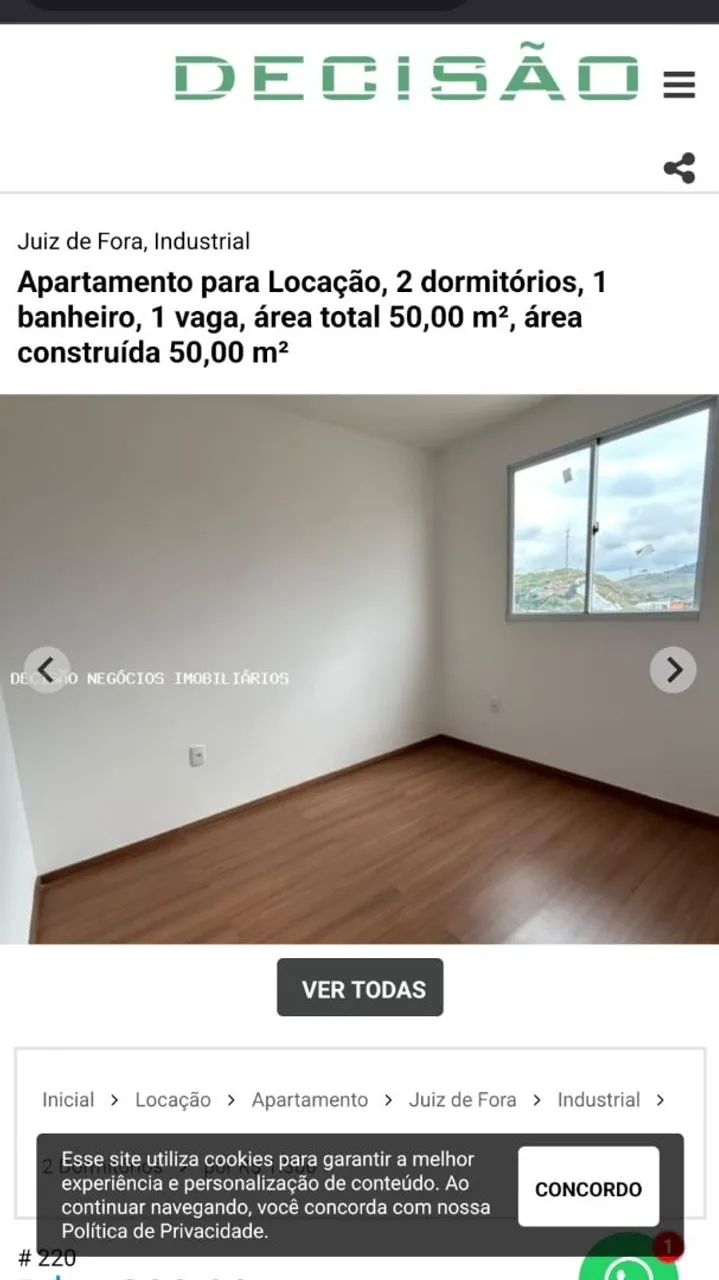This screenshot has height=1280, width=719.
Task: Open the Apartamento breadcrumb link
Action: [x=310, y=1099]
